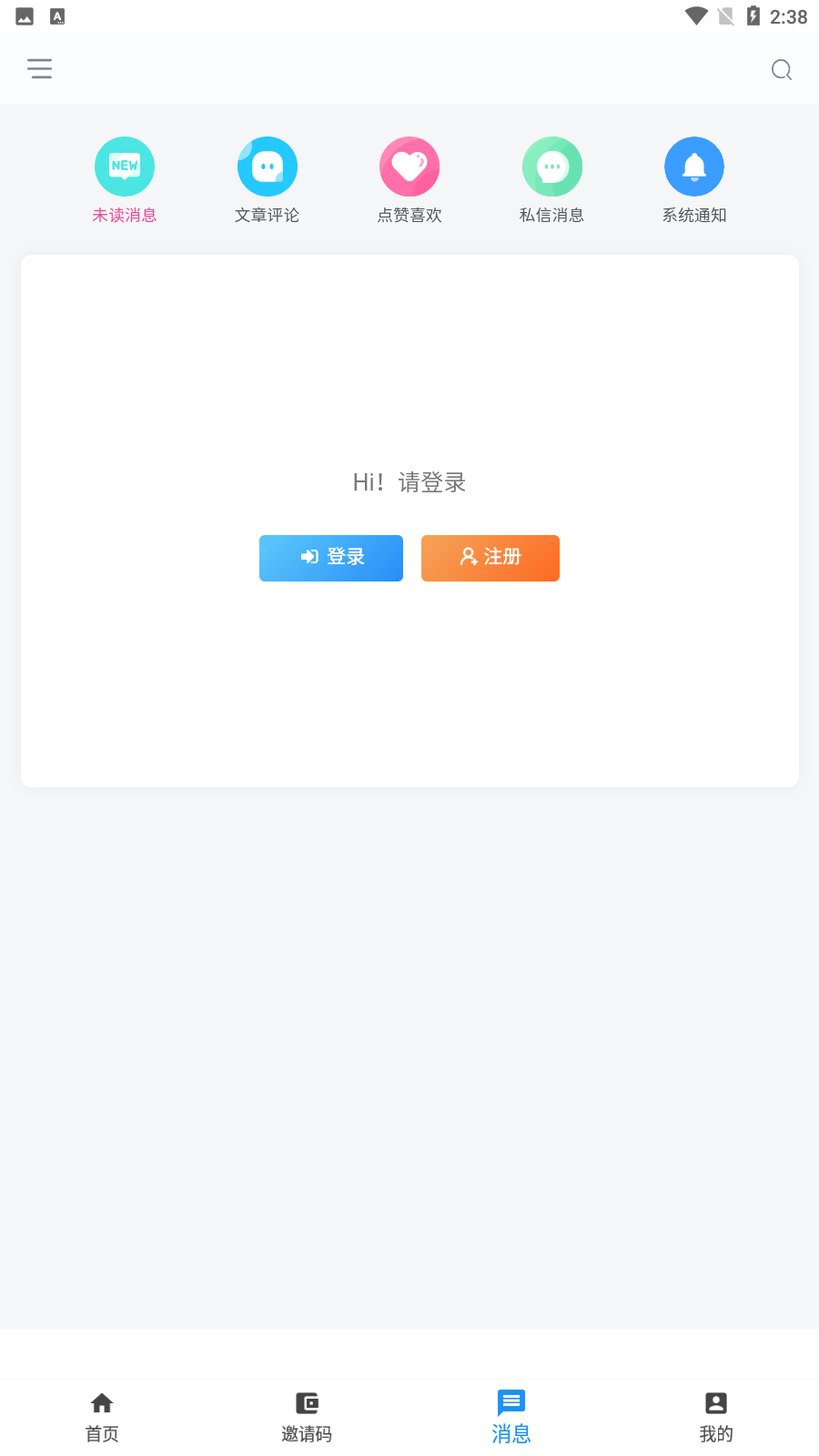Open the 邀请码 tab
Viewport: 819px width, 1456px height.
tap(307, 1418)
